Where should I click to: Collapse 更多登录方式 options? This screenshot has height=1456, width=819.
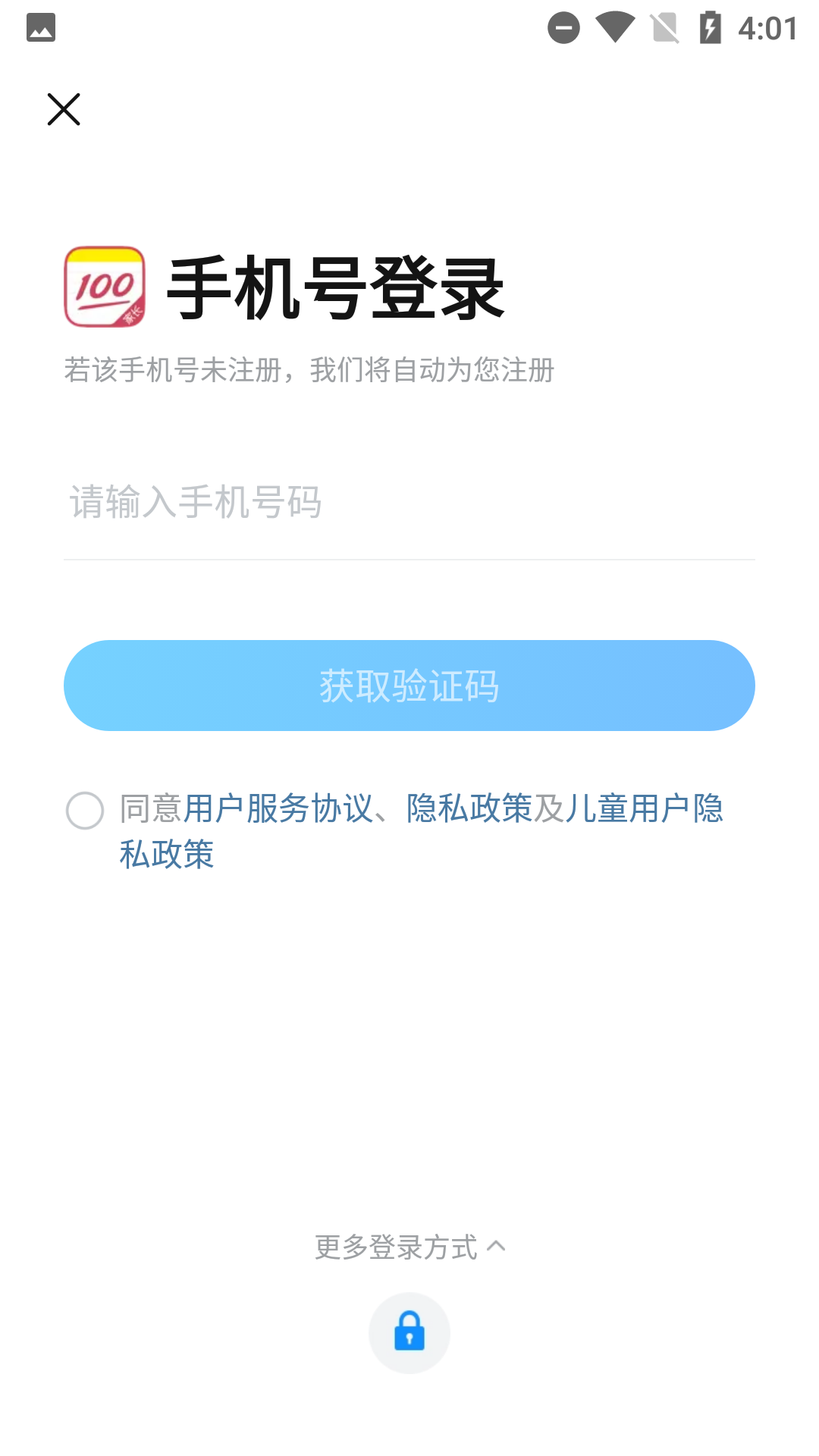[409, 1247]
